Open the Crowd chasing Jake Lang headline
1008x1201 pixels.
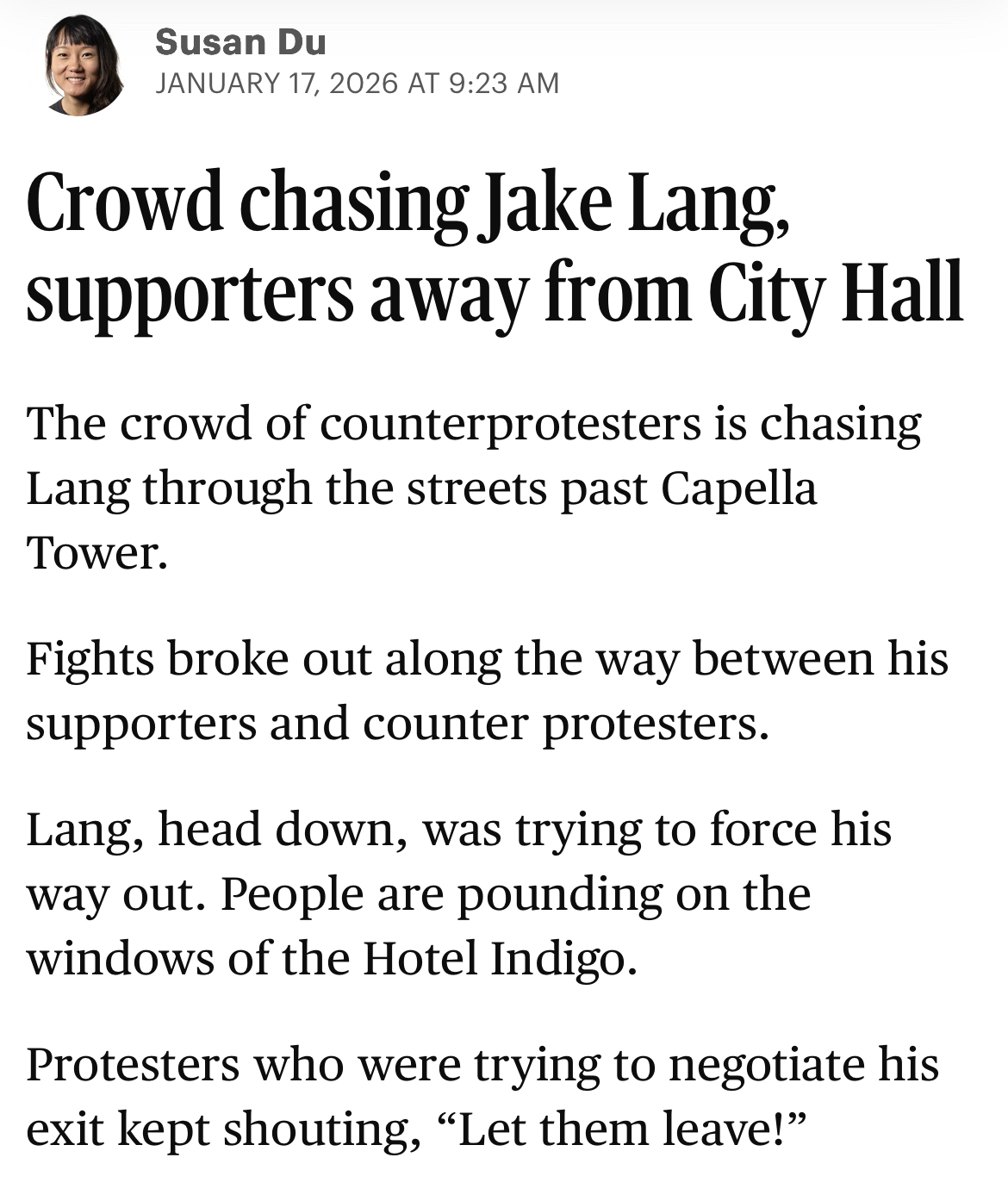(494, 247)
